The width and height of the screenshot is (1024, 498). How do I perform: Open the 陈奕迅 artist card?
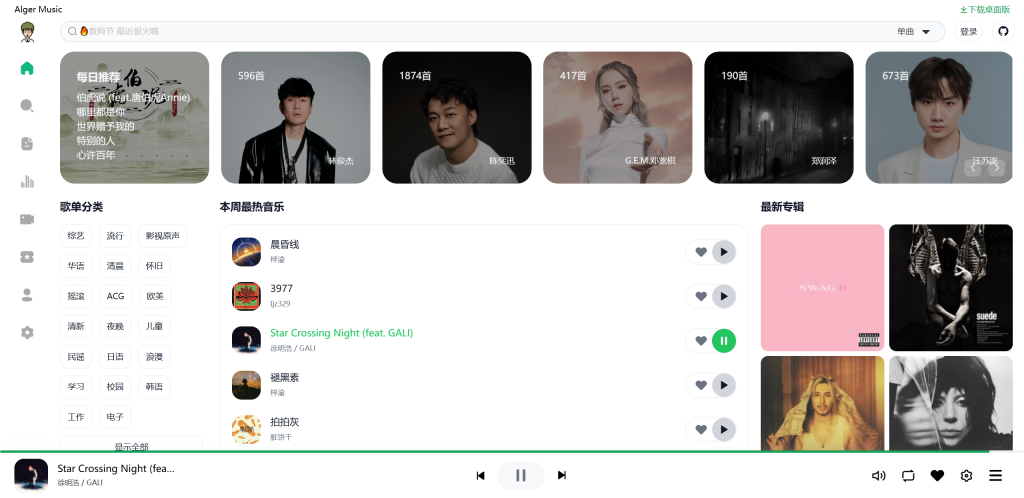click(x=457, y=118)
